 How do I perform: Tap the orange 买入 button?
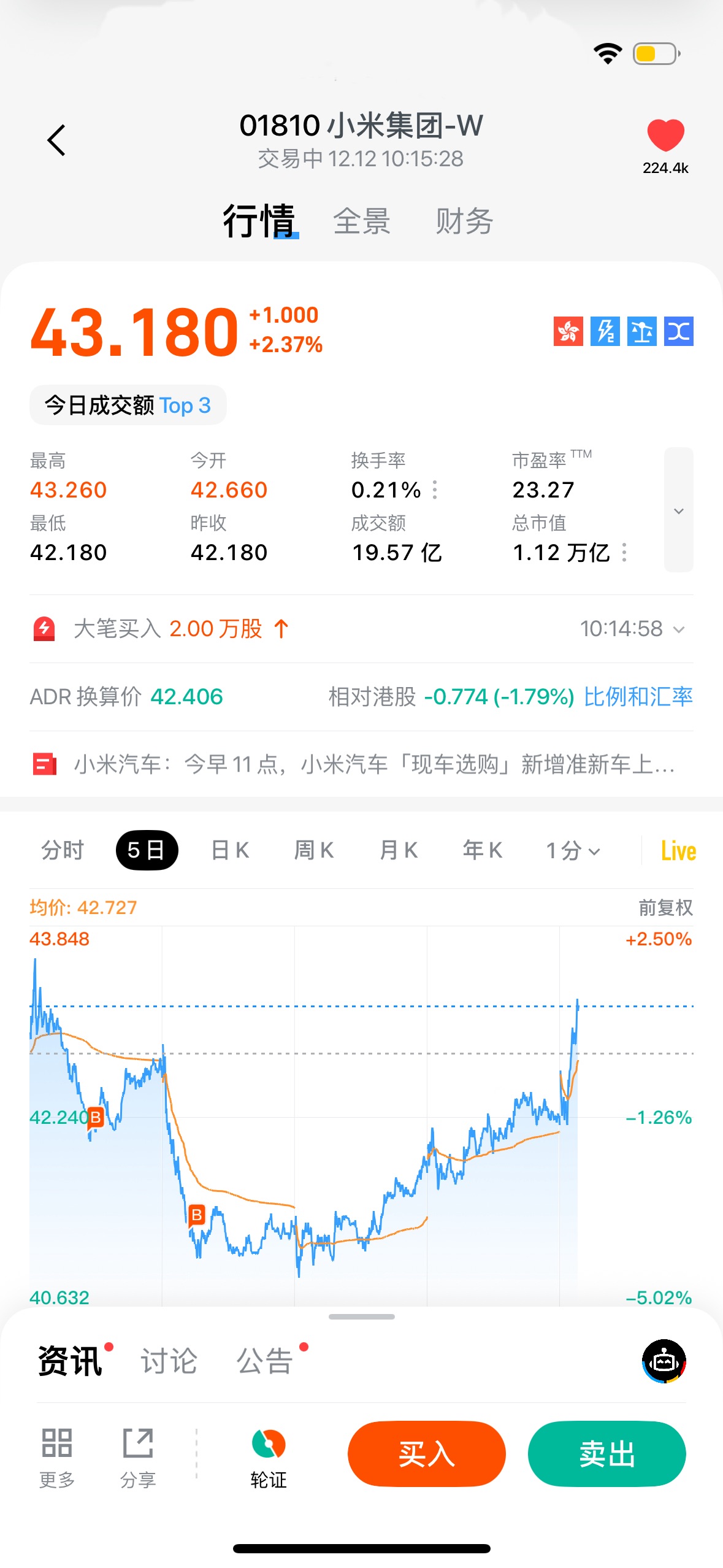(426, 1453)
